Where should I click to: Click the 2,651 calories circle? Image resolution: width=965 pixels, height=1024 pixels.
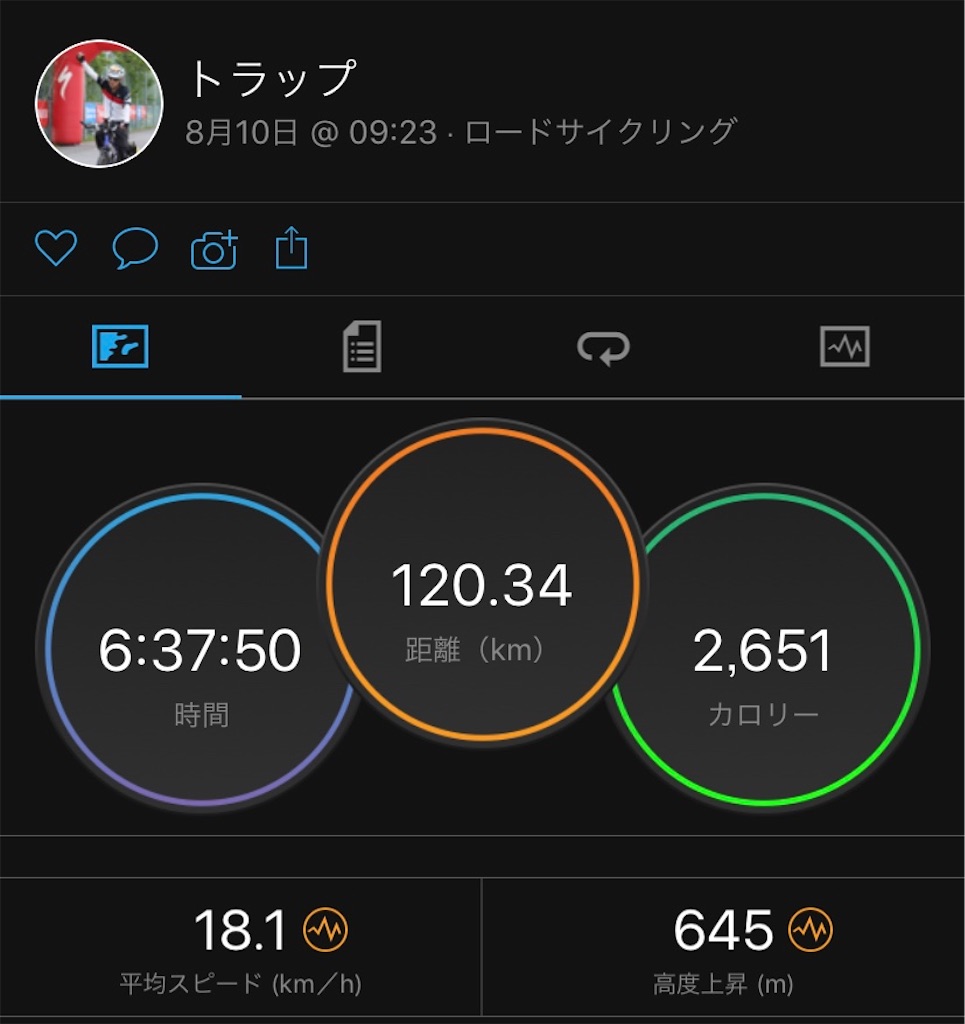767,645
